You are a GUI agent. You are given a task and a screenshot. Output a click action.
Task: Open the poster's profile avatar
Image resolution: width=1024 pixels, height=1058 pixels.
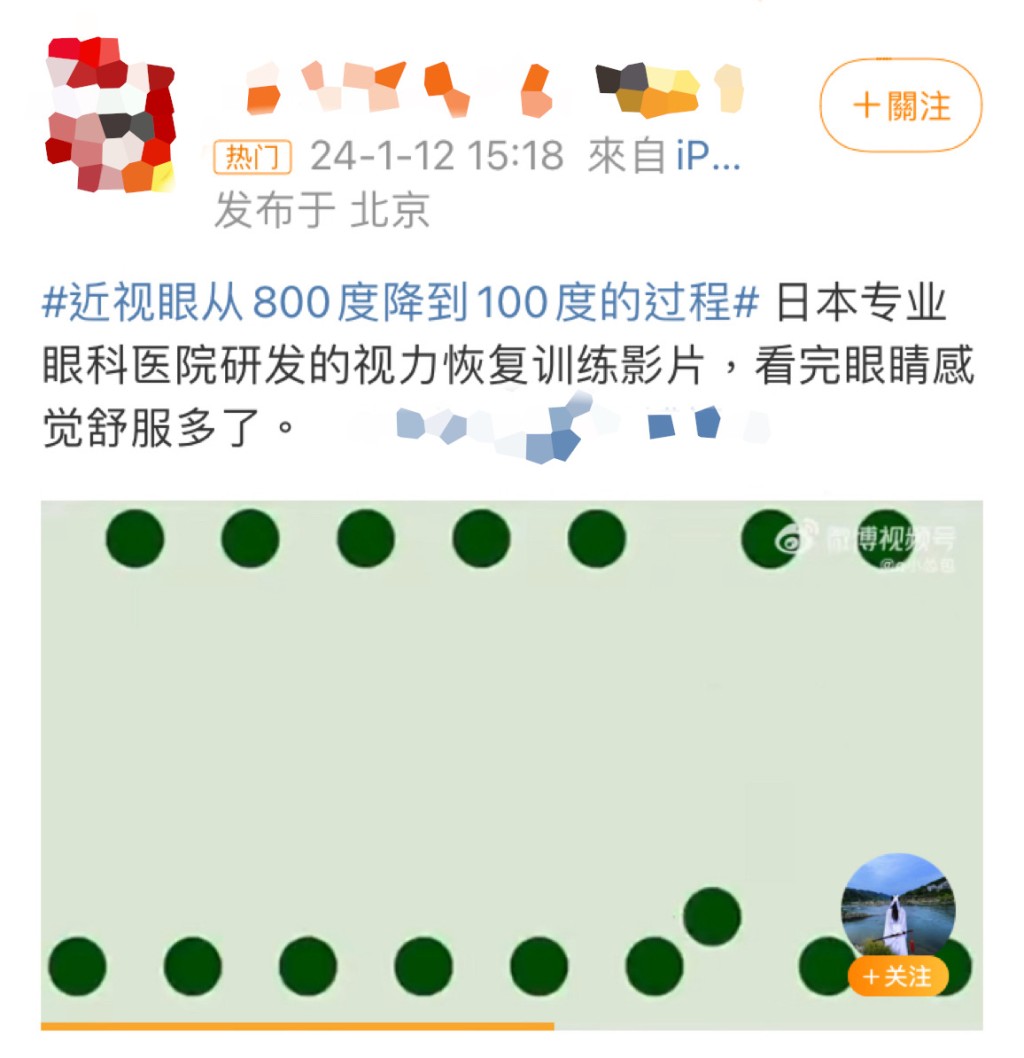110,115
